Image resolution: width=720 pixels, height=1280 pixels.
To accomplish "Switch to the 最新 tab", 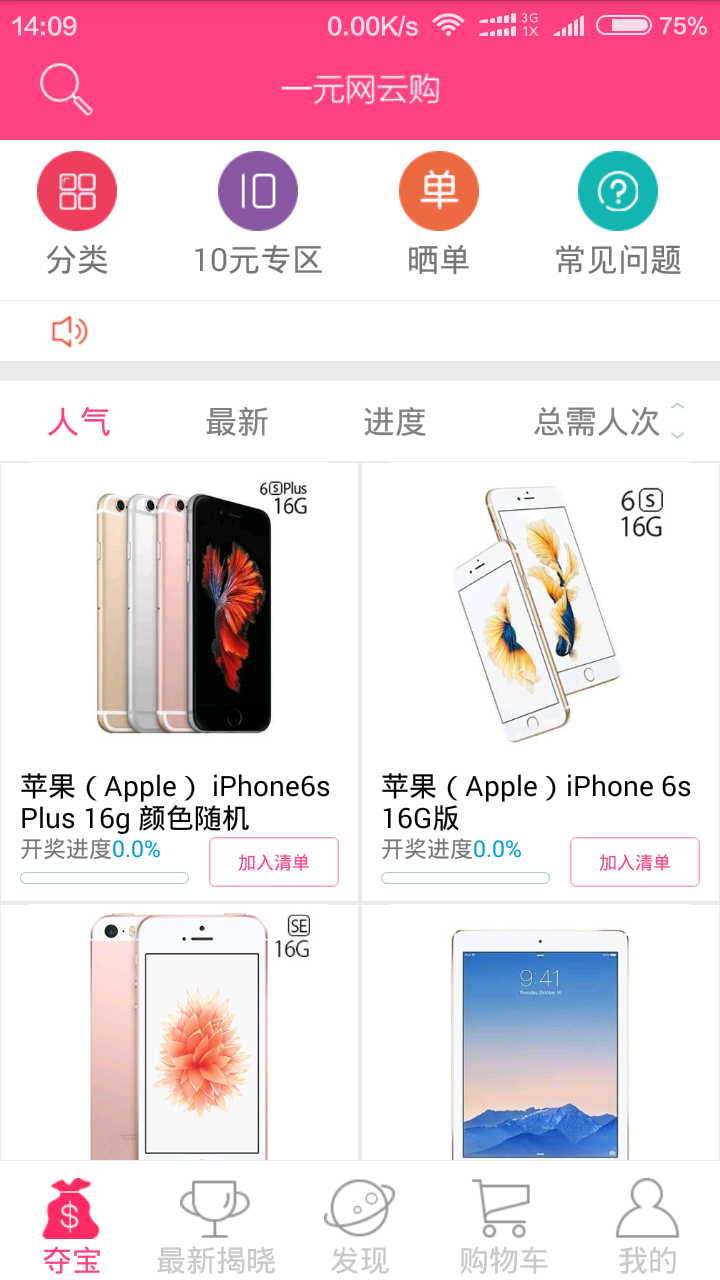I will pyautogui.click(x=237, y=422).
